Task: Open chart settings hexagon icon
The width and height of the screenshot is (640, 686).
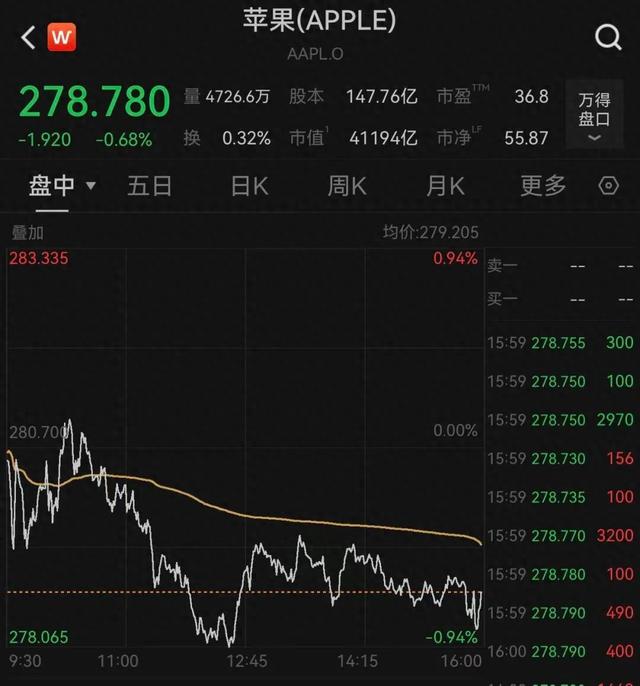Action: [x=608, y=186]
